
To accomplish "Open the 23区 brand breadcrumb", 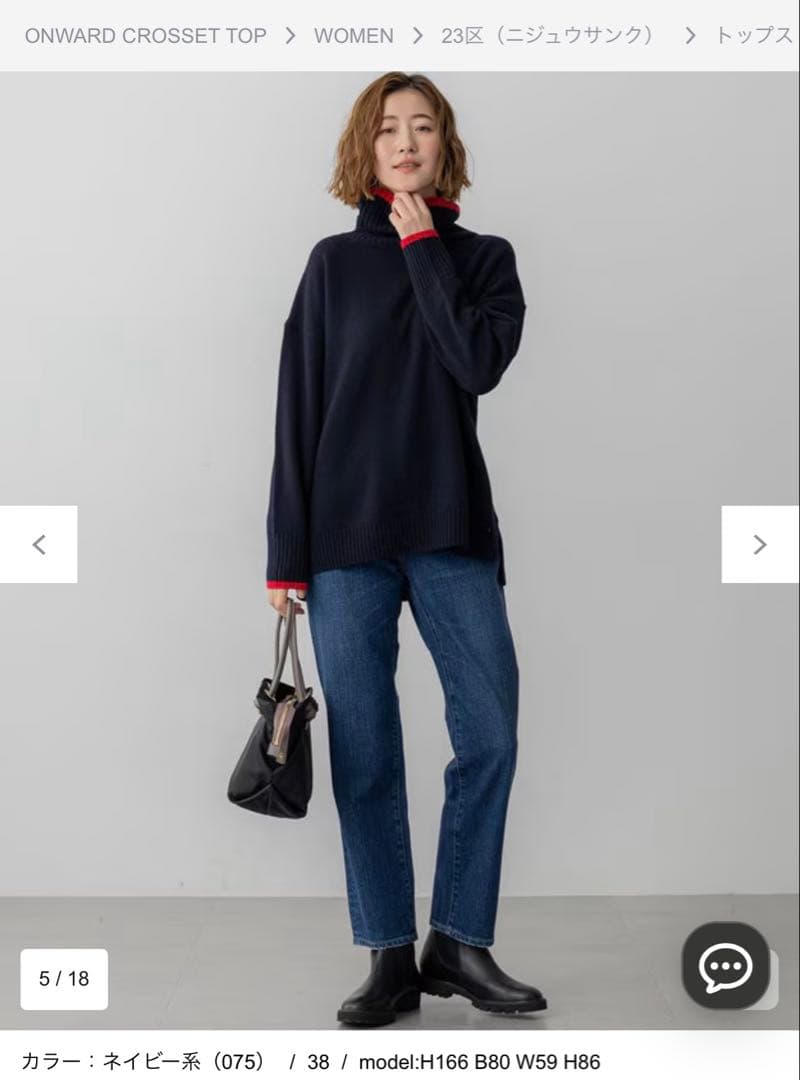I will pyautogui.click(x=548, y=36).
